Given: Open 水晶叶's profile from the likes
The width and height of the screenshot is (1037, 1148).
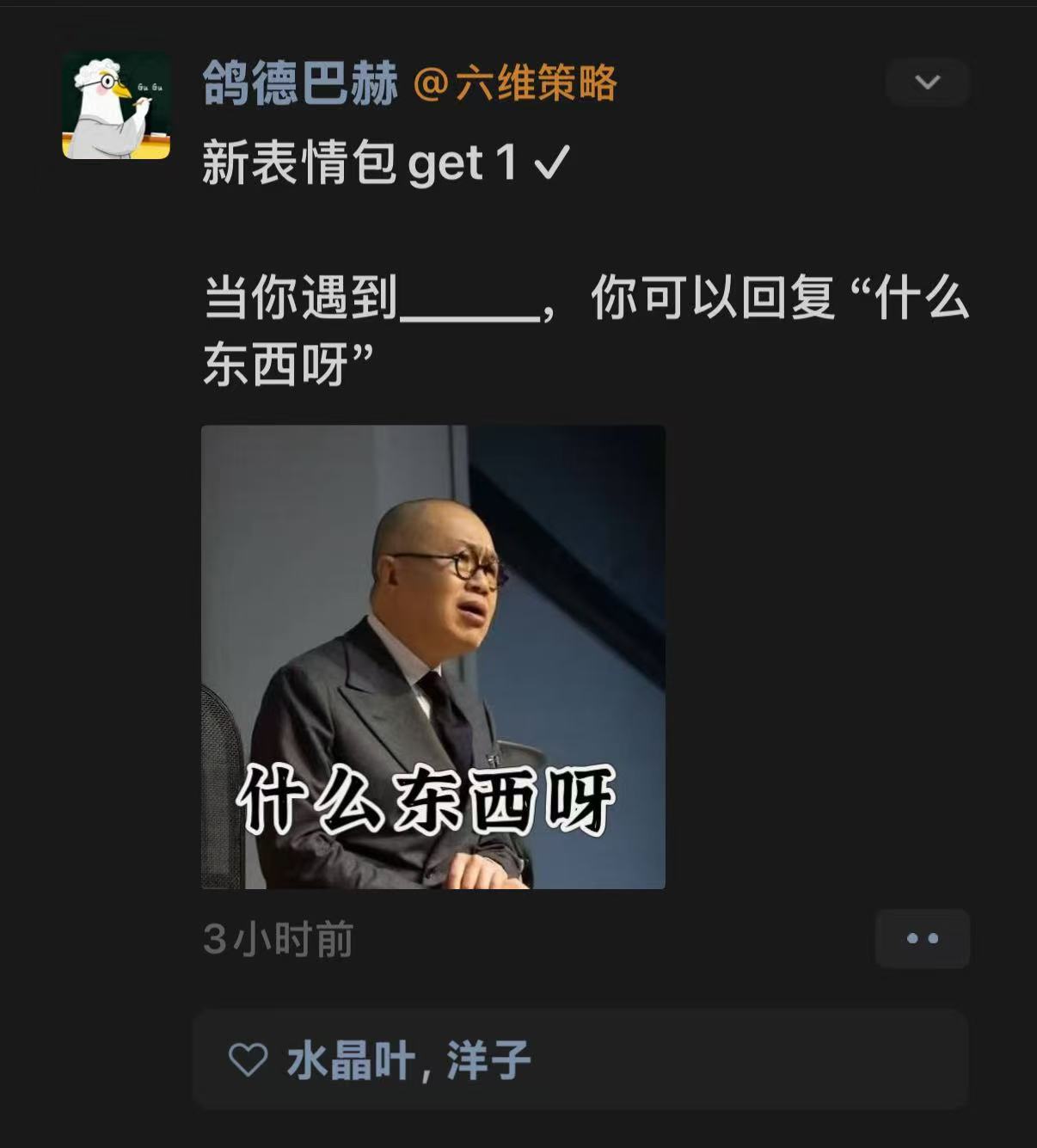Looking at the screenshot, I should point(350,1060).
